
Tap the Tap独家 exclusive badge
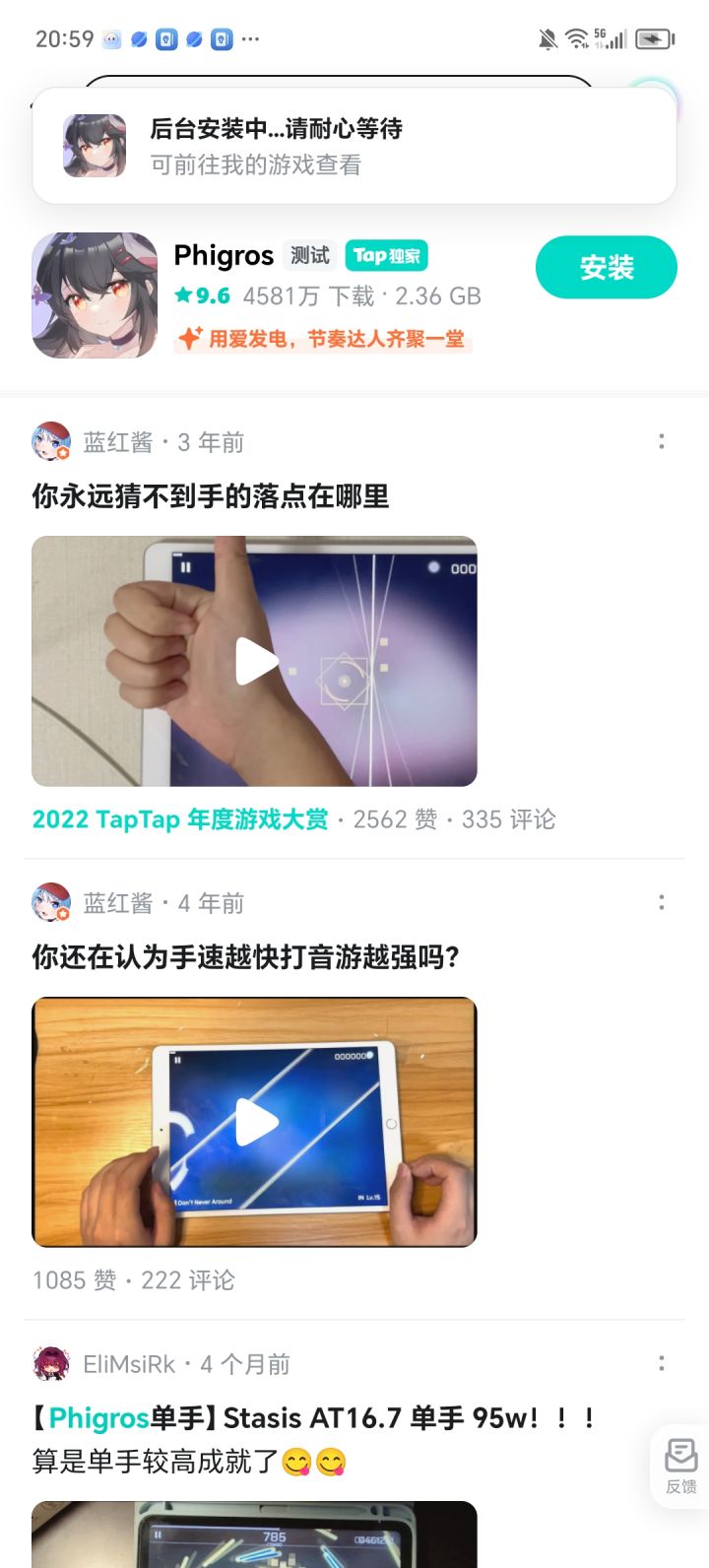click(388, 255)
